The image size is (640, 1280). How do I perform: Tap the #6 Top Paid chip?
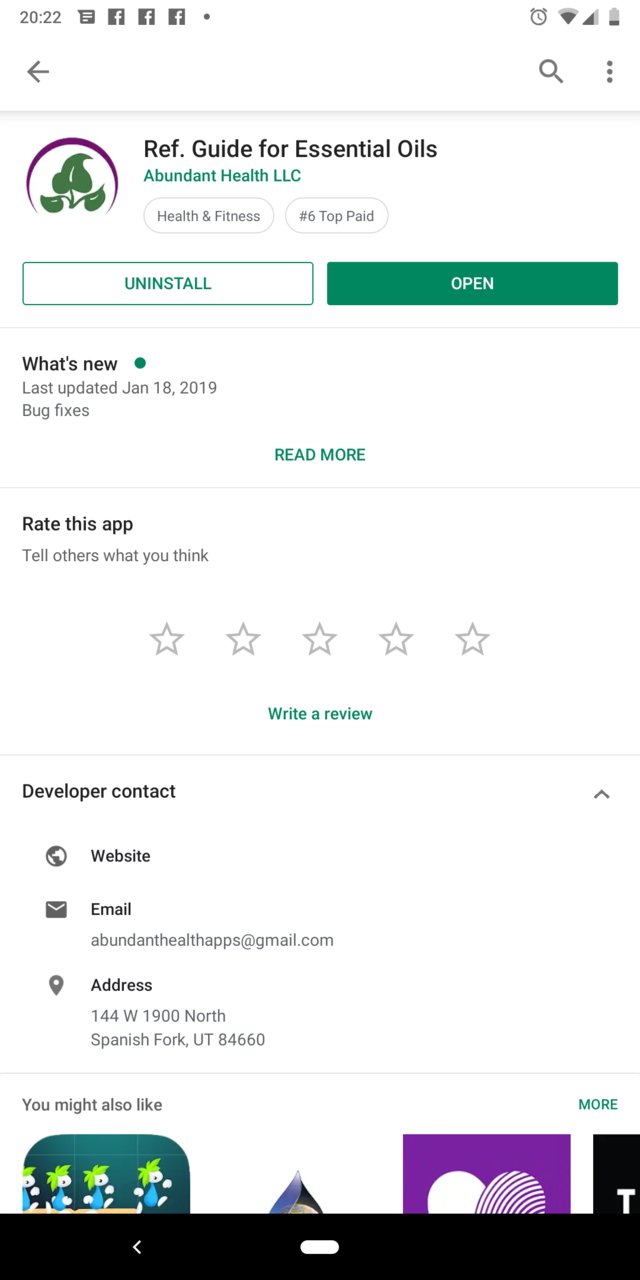click(x=336, y=216)
